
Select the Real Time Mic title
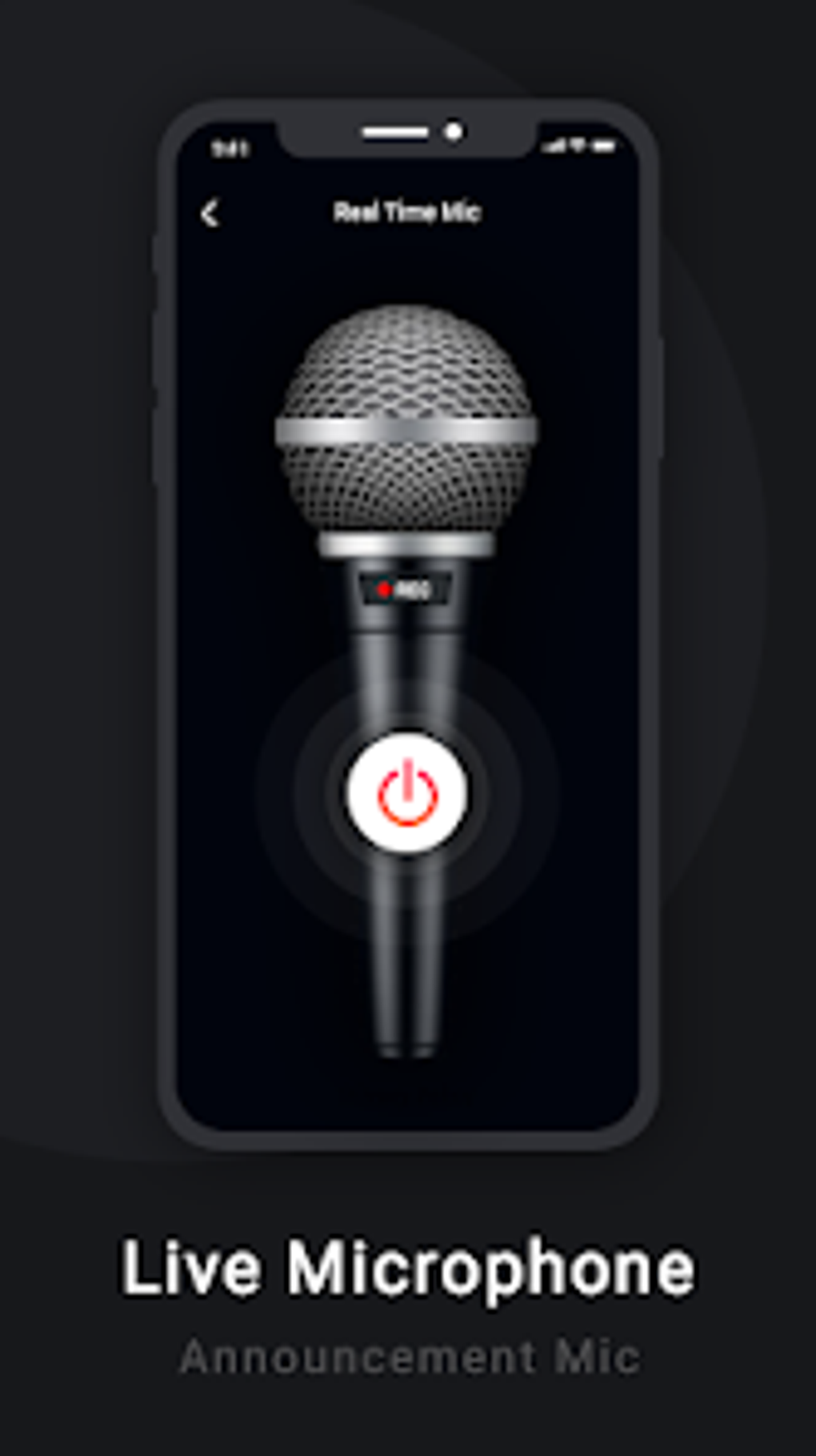click(x=410, y=211)
